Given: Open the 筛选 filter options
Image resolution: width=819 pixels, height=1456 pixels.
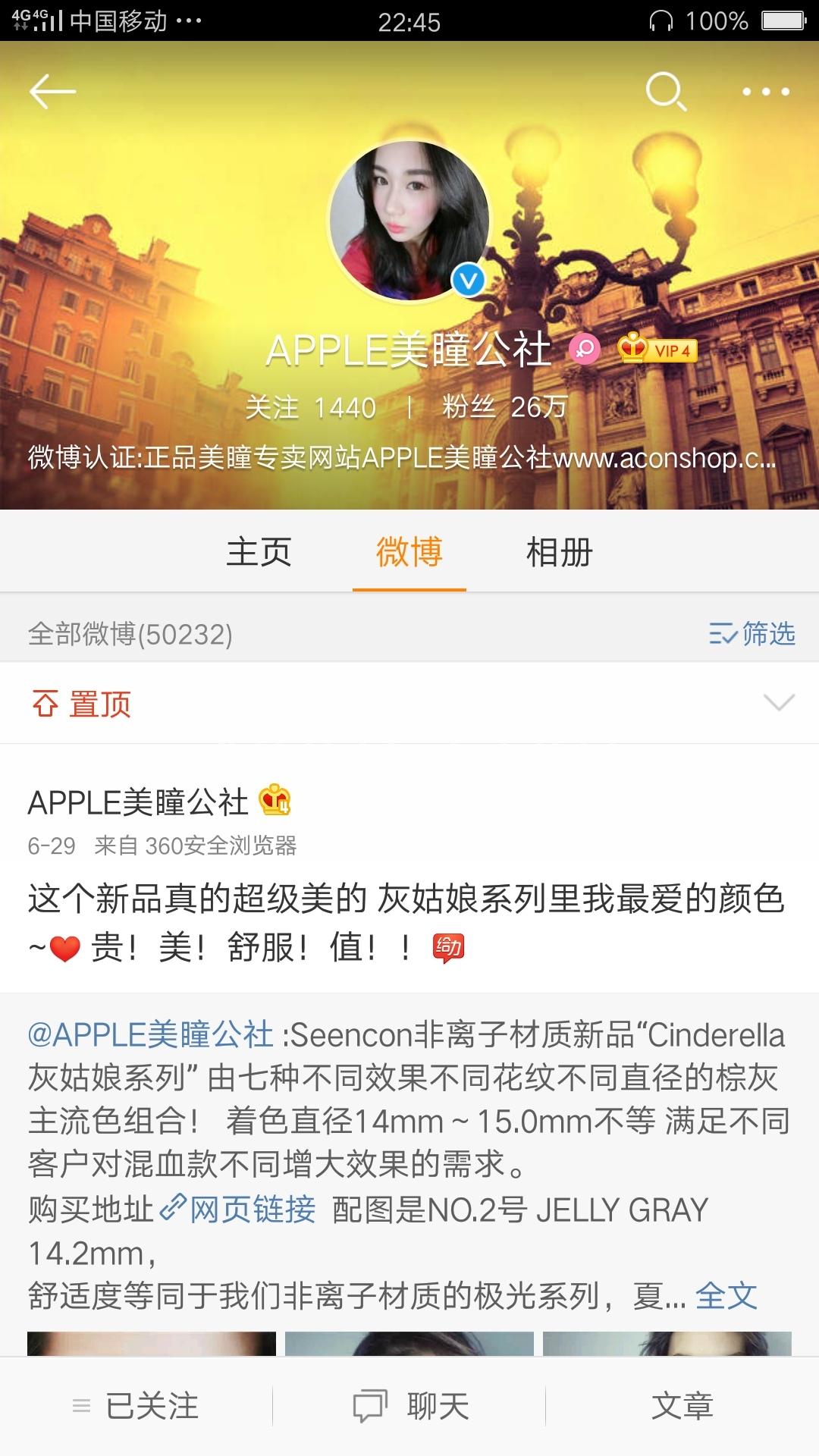Looking at the screenshot, I should tap(752, 633).
